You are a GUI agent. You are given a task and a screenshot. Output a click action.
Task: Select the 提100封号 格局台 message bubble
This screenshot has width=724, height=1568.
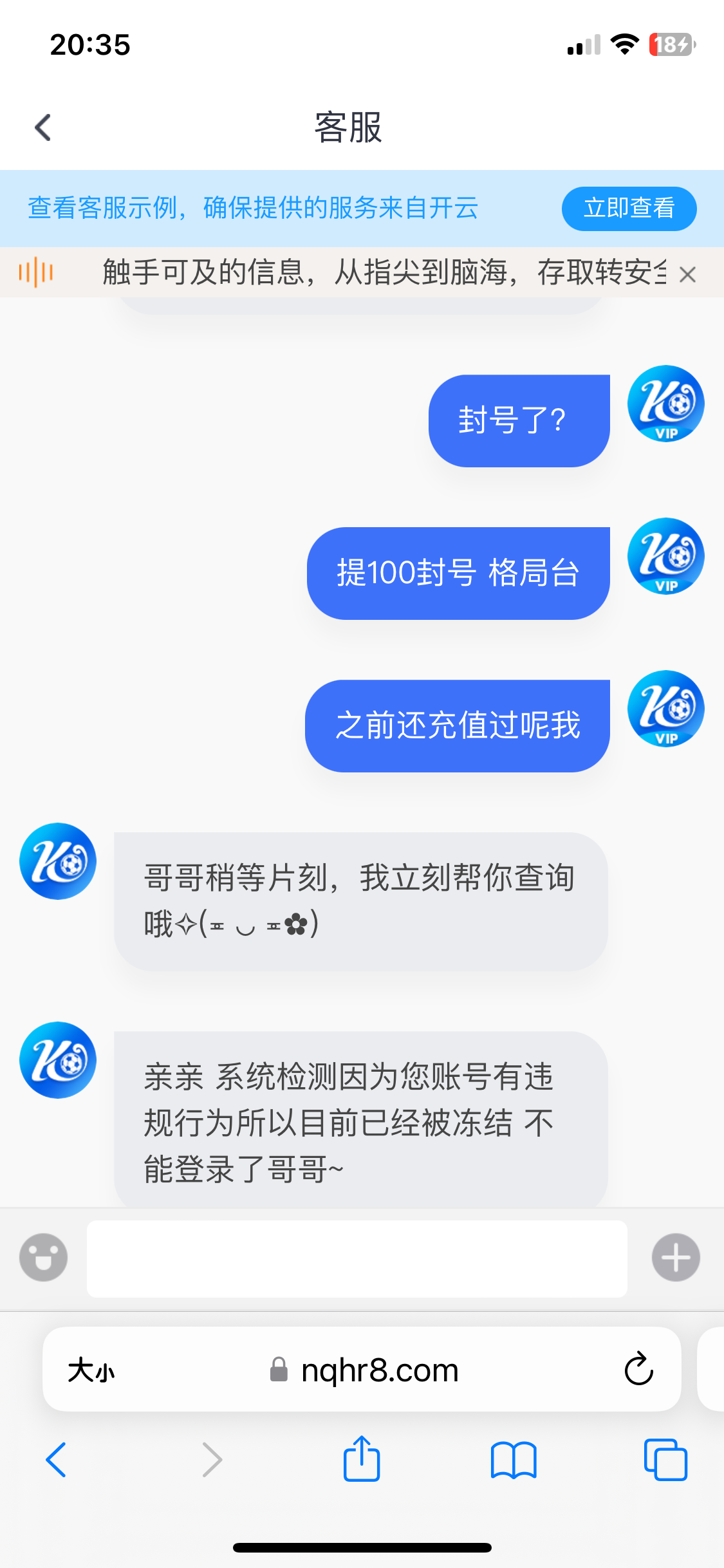click(458, 572)
